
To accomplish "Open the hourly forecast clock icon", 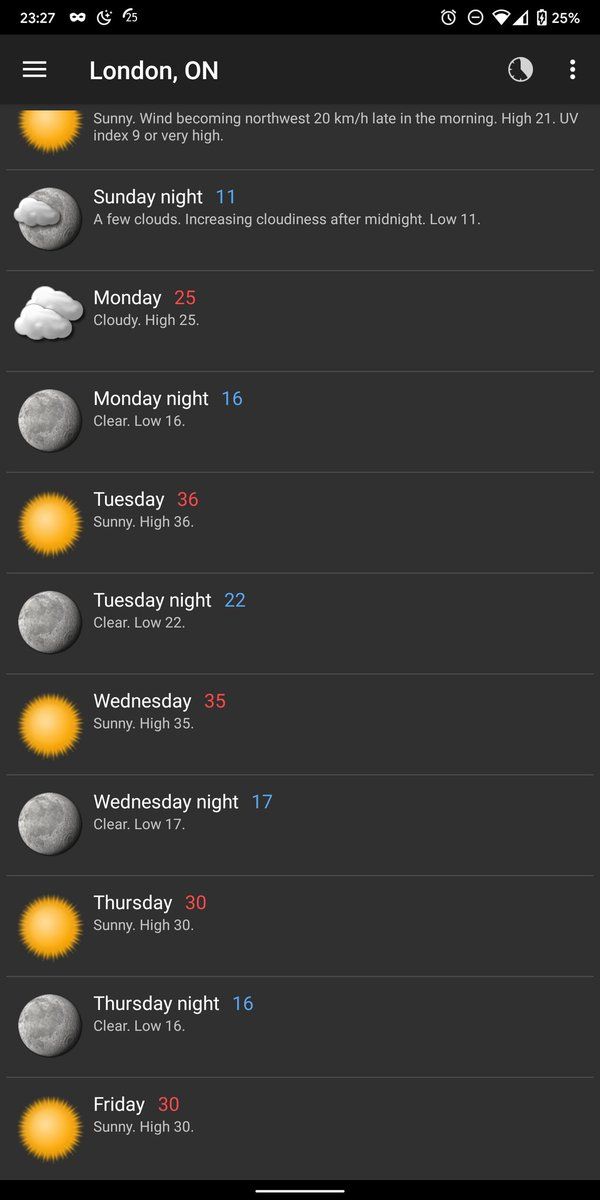I will coord(520,69).
